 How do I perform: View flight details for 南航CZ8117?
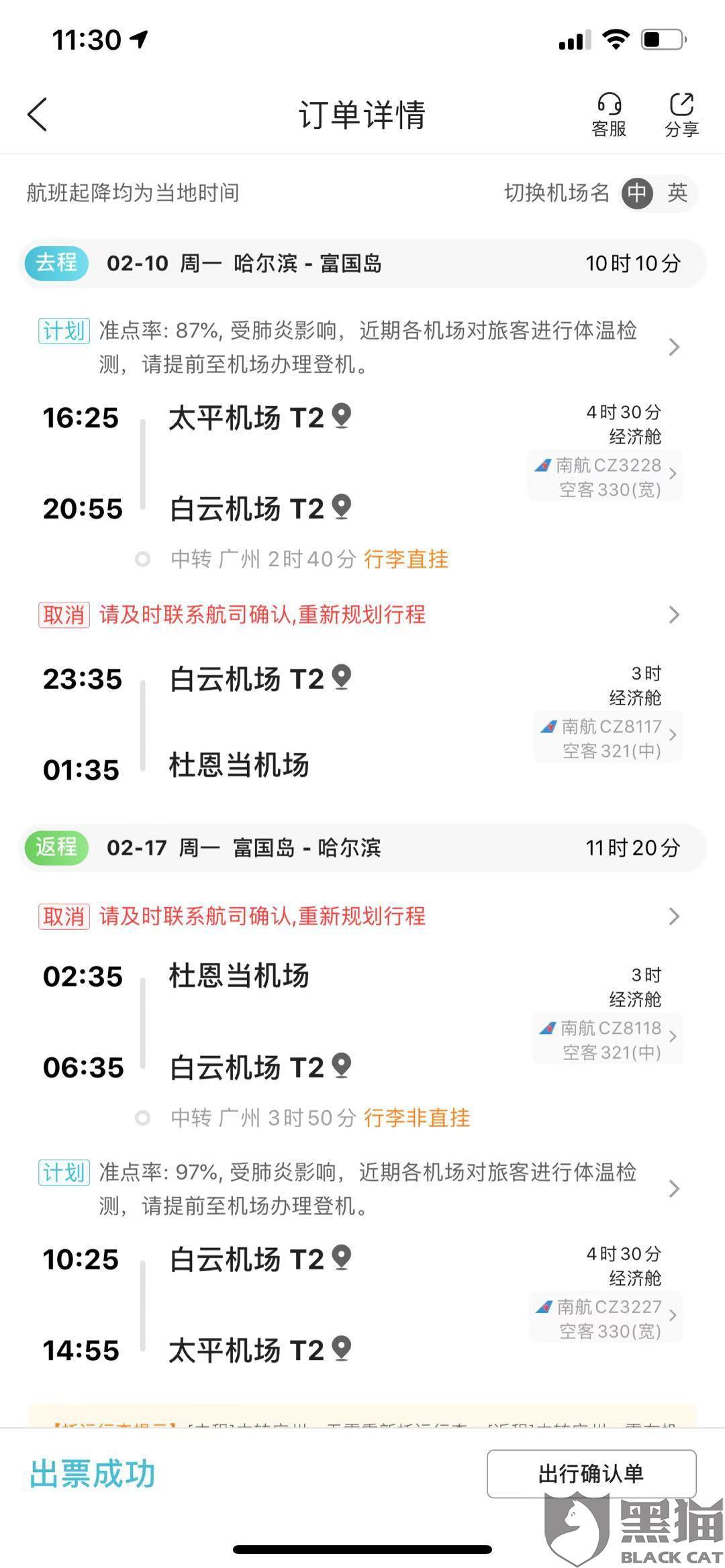[608, 737]
